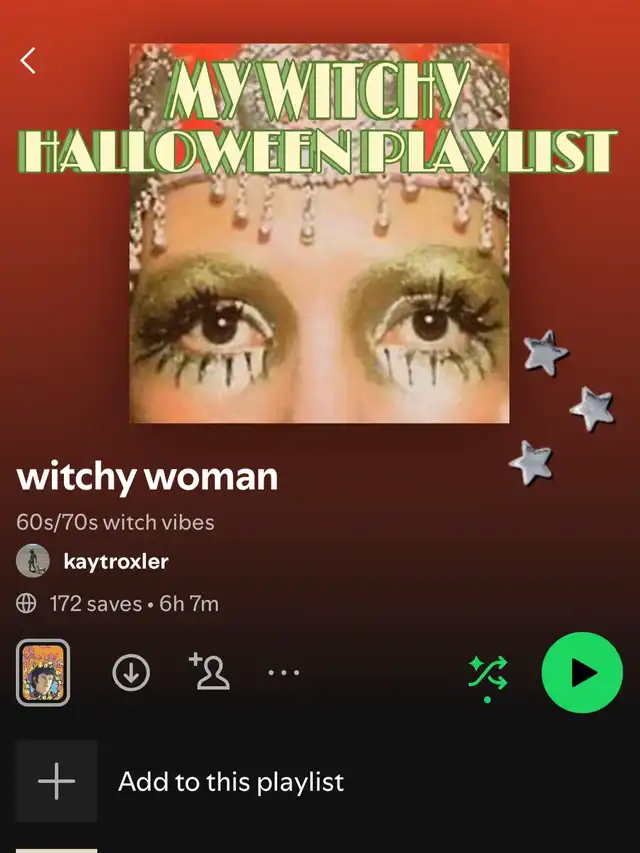Invite a collaborator to the playlist
The image size is (640, 853).
[x=209, y=672]
